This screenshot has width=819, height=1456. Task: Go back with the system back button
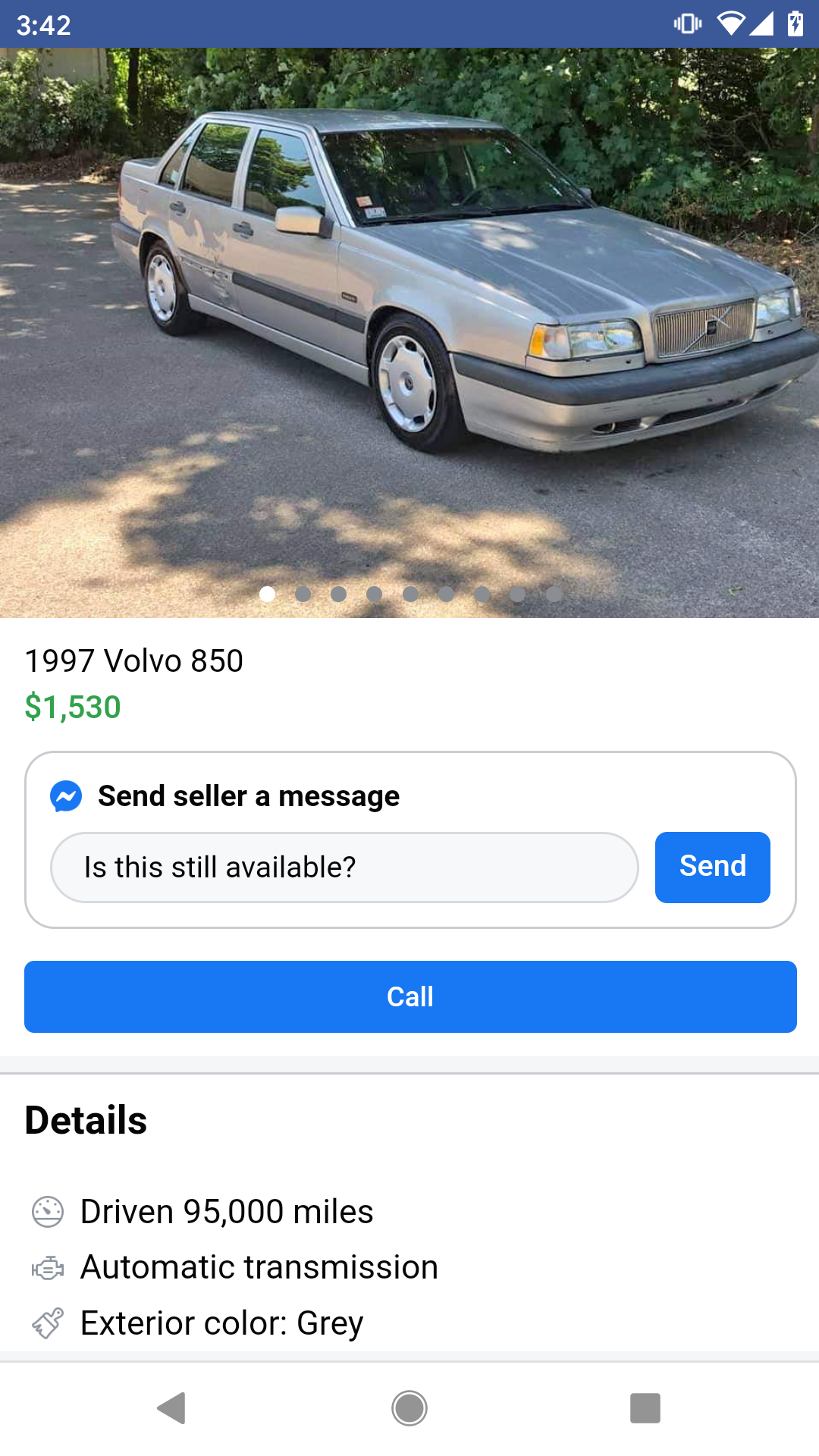point(172,1408)
